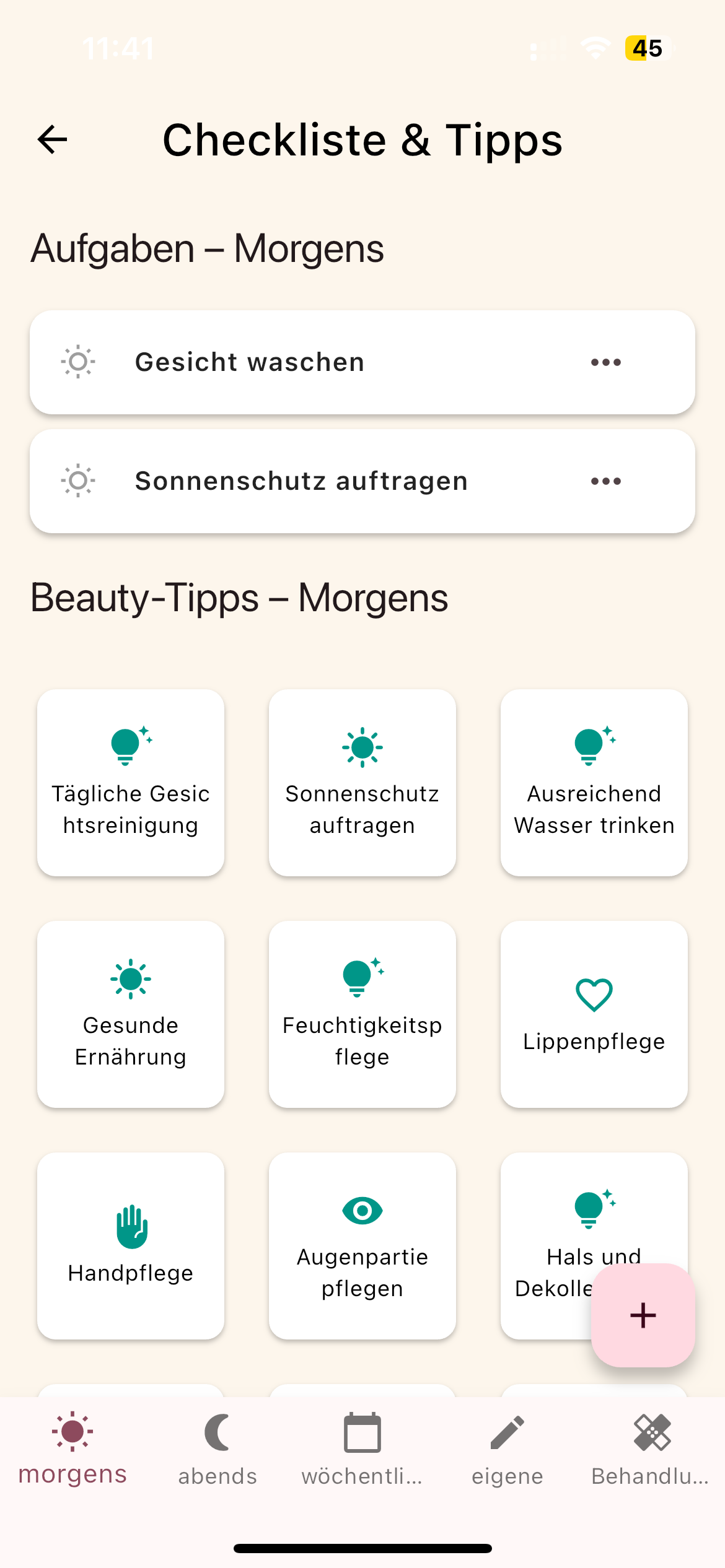Click the calendar icon above 'wöchentlich'
The height and width of the screenshot is (1568, 725).
click(x=362, y=1431)
